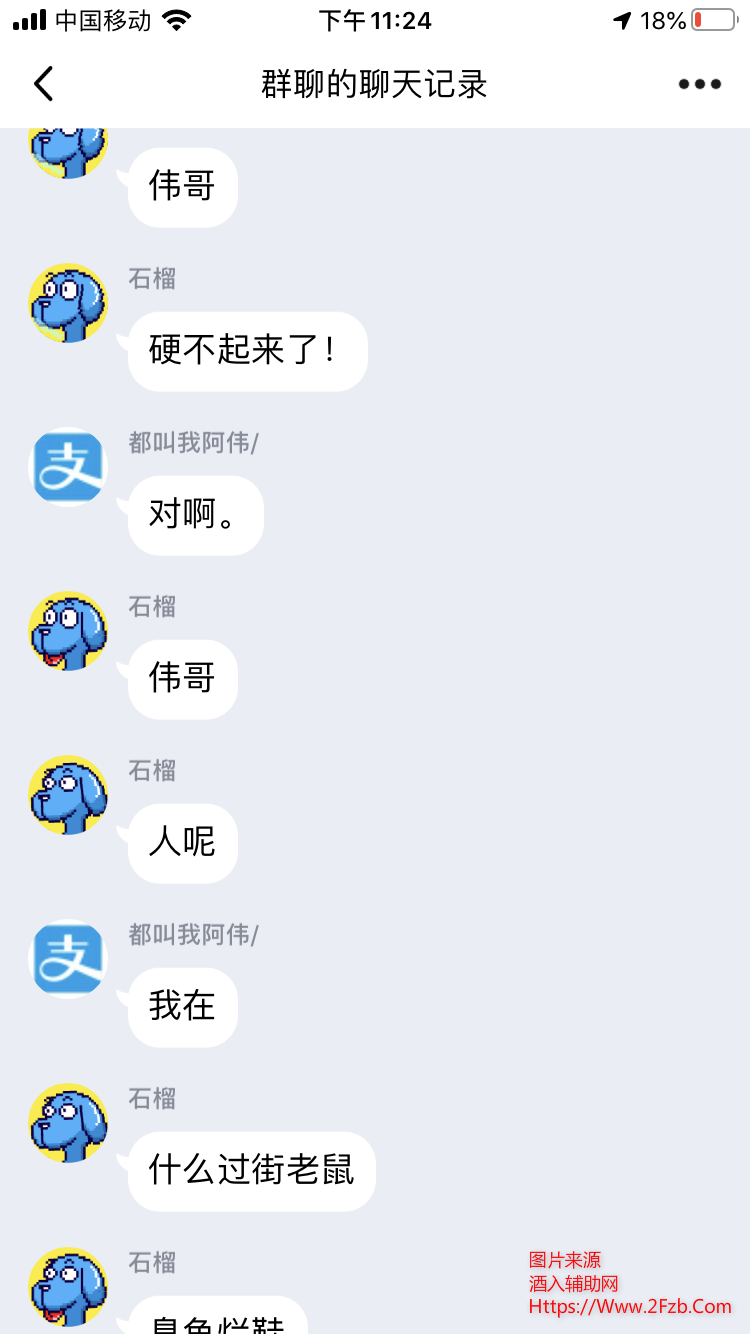This screenshot has width=750, height=1334.
Task: Tap the 我在 reply bubble
Action: click(x=181, y=1007)
